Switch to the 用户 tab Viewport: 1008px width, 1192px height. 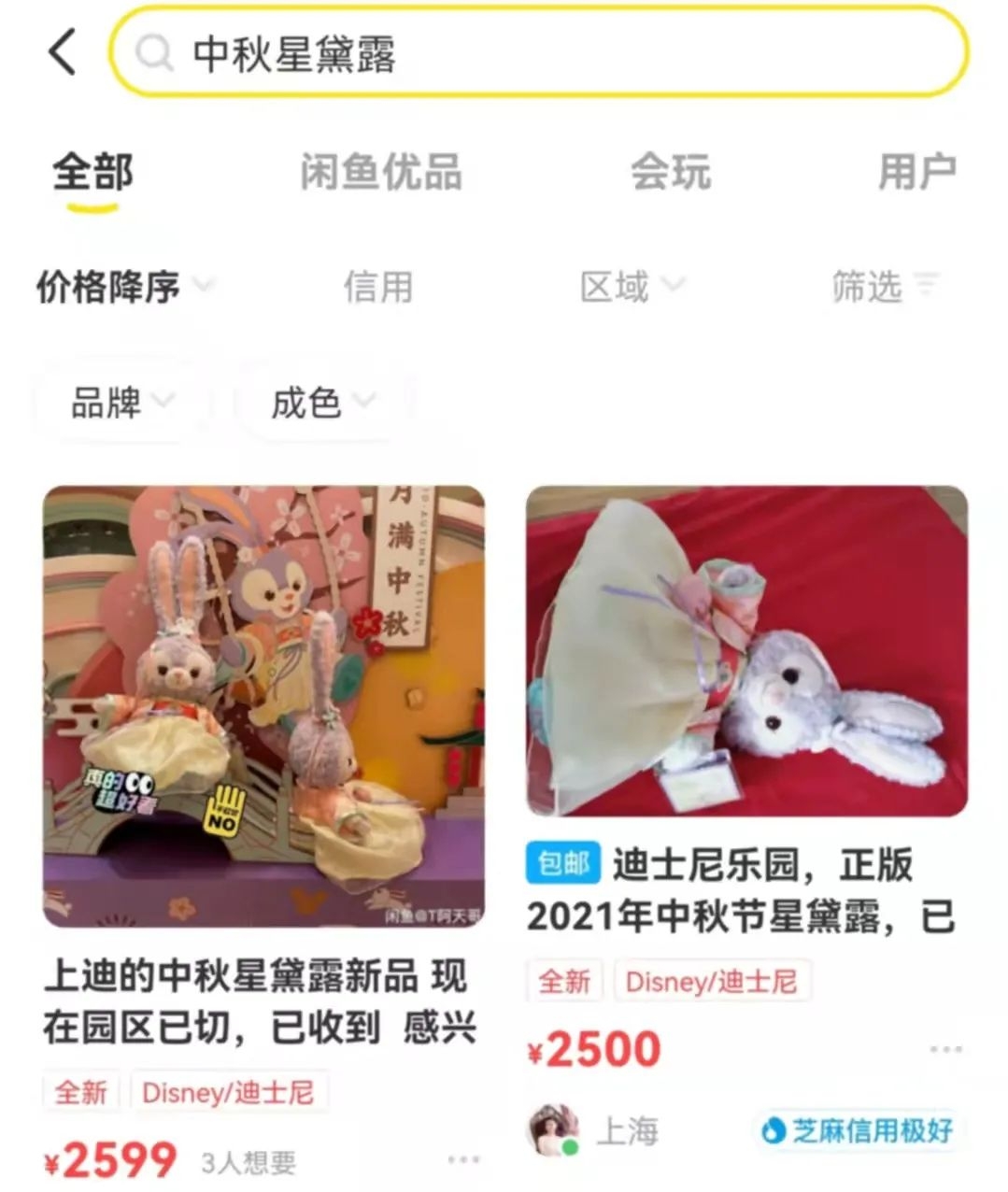(916, 174)
